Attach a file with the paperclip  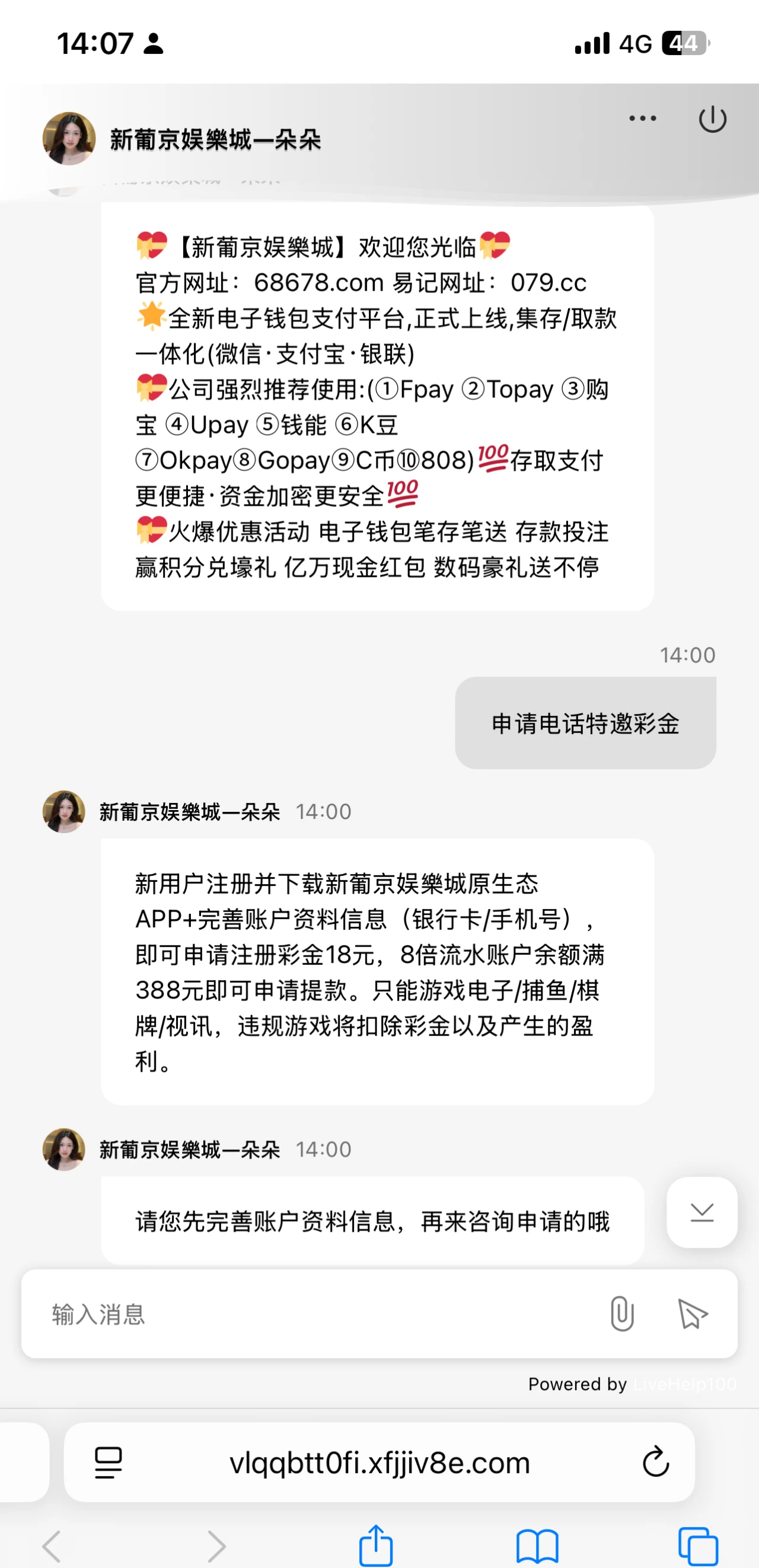621,1314
